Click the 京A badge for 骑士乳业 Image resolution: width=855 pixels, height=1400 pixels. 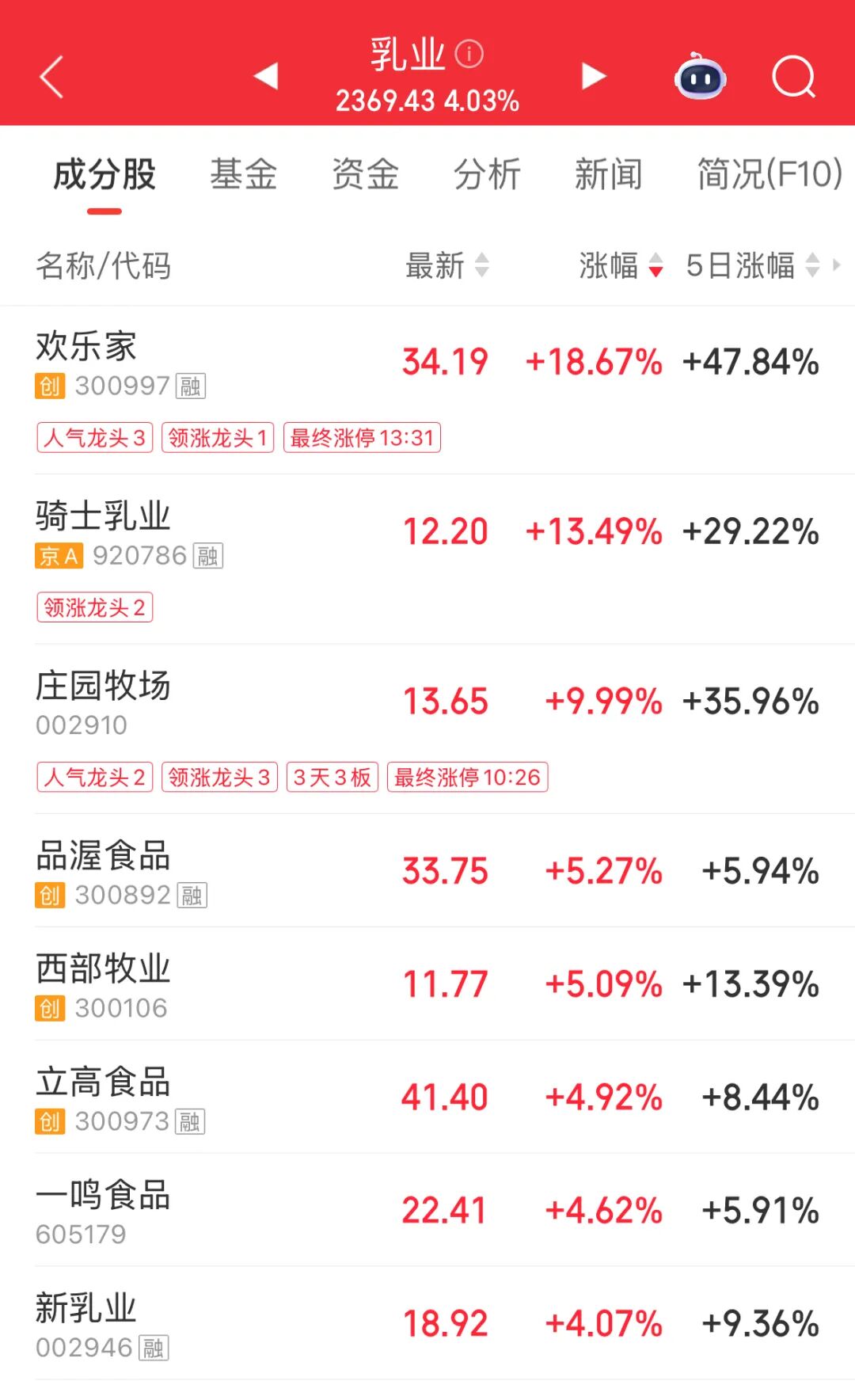click(x=57, y=557)
